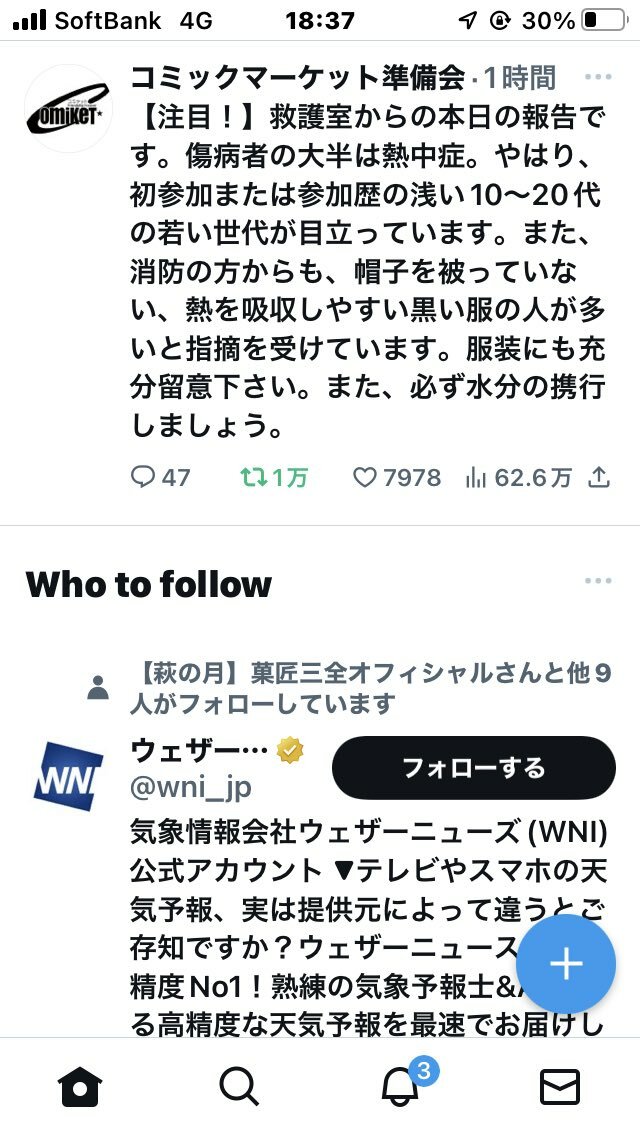Screen dimensions: 640x1136
Task: Switch to the Search tab
Action: [239, 1086]
